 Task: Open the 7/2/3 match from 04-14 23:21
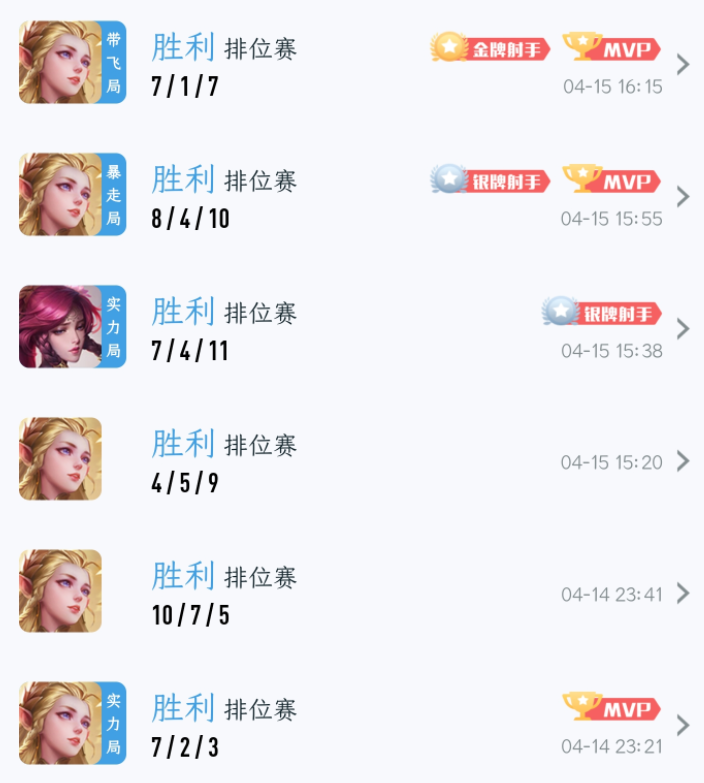click(x=683, y=725)
